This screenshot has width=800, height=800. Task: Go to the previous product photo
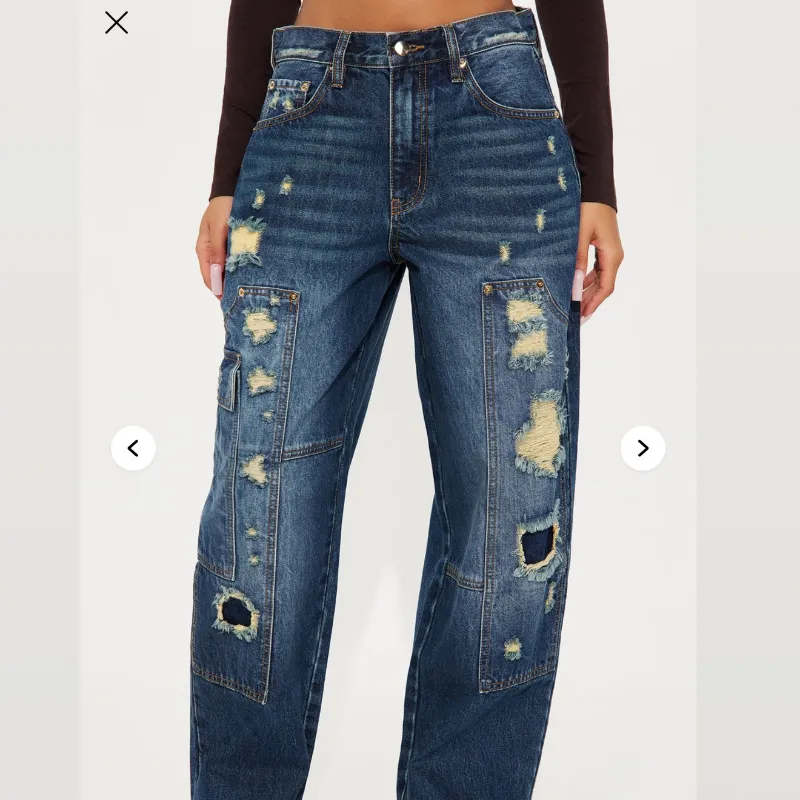[x=133, y=448]
